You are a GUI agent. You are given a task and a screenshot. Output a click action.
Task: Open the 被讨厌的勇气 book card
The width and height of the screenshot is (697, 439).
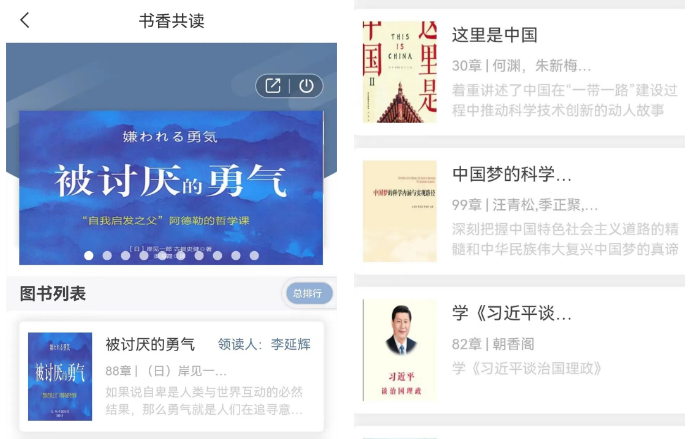[171, 376]
